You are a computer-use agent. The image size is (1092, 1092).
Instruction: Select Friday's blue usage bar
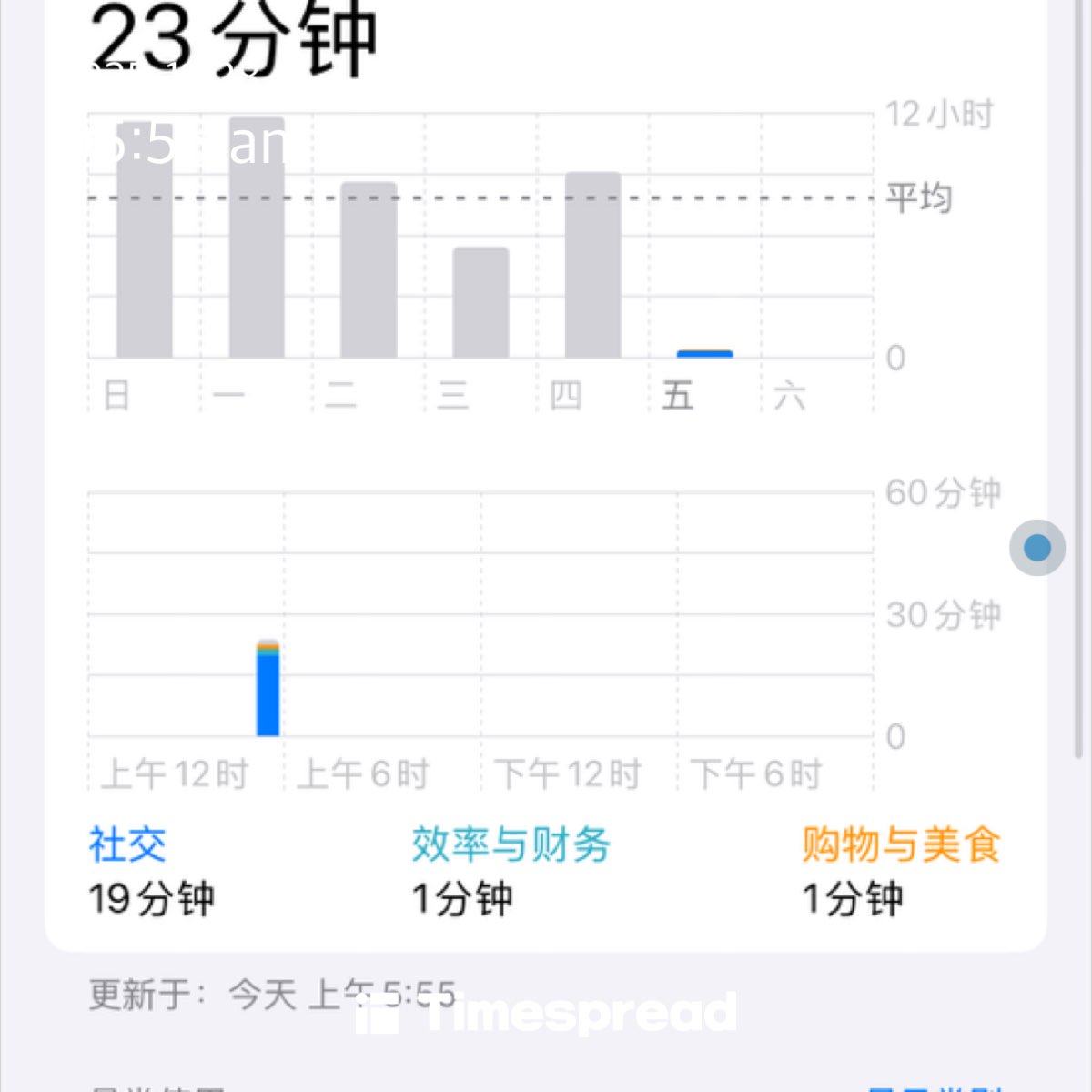[704, 354]
